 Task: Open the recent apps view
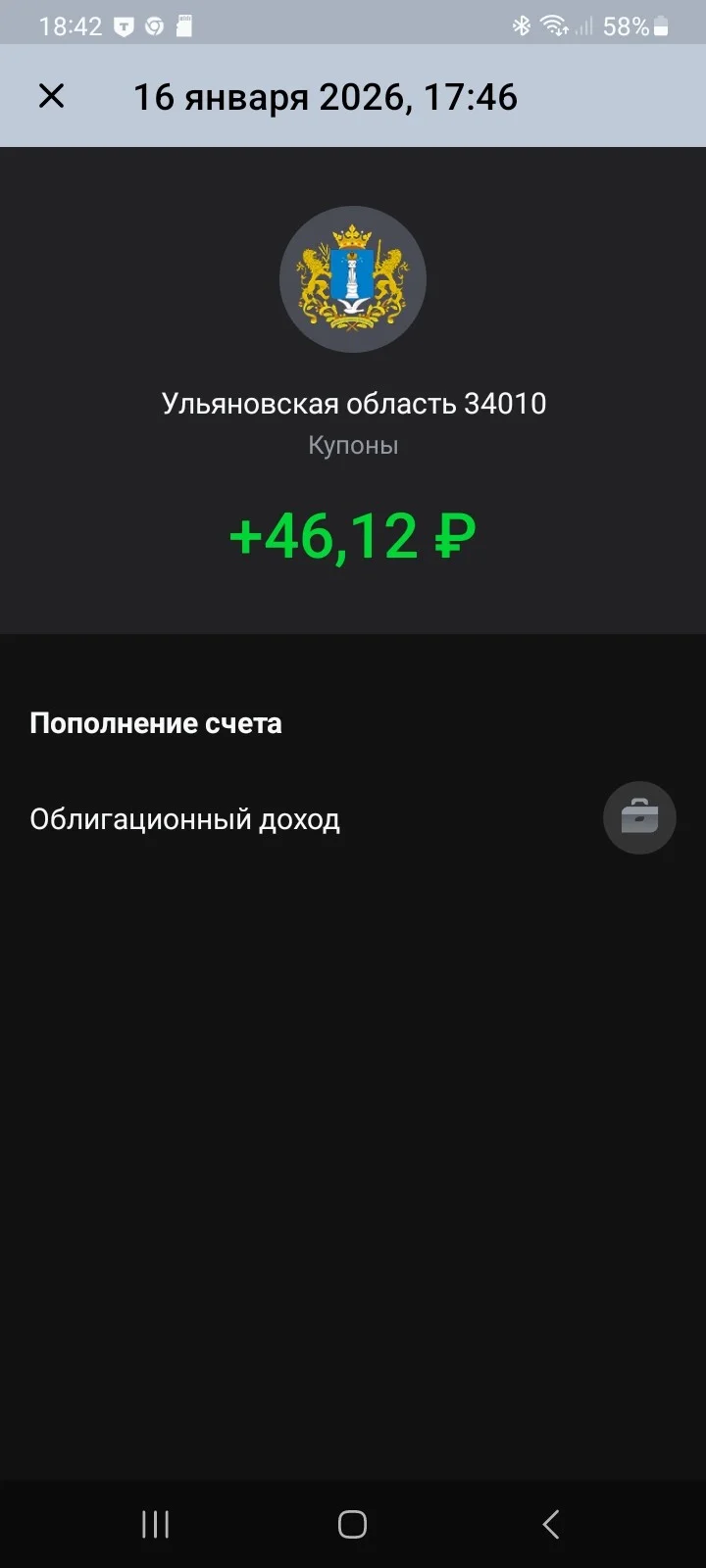pos(155,1524)
